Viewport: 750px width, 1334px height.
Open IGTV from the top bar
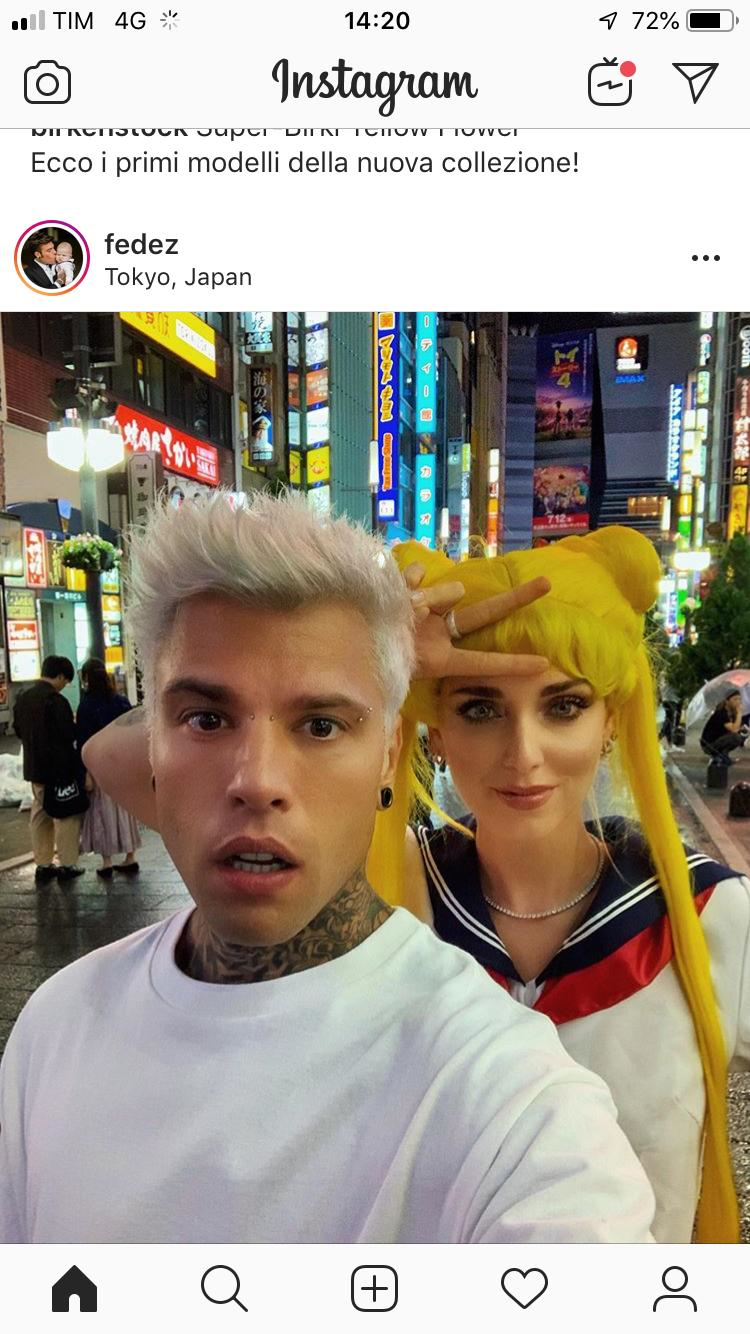coord(611,83)
